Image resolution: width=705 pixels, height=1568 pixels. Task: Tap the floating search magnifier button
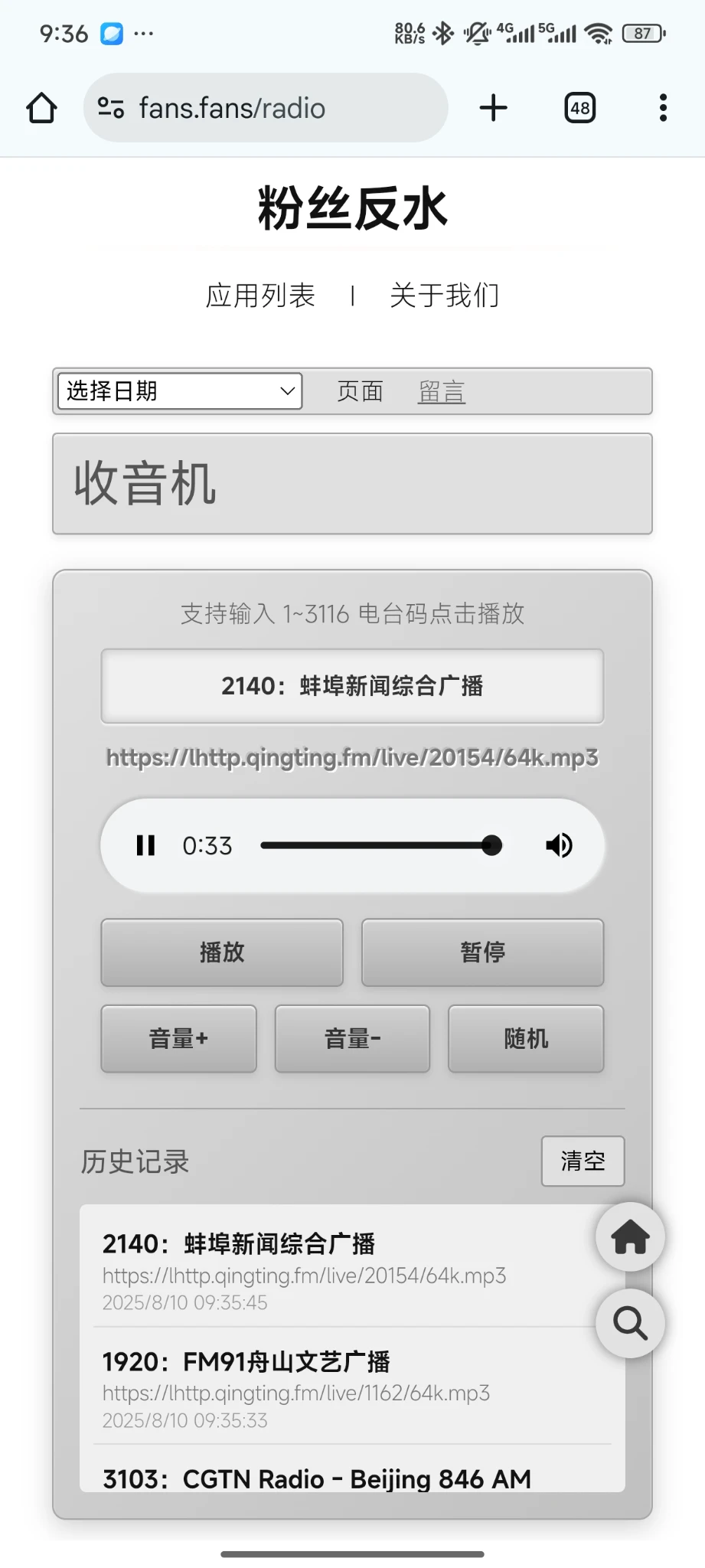(630, 1323)
